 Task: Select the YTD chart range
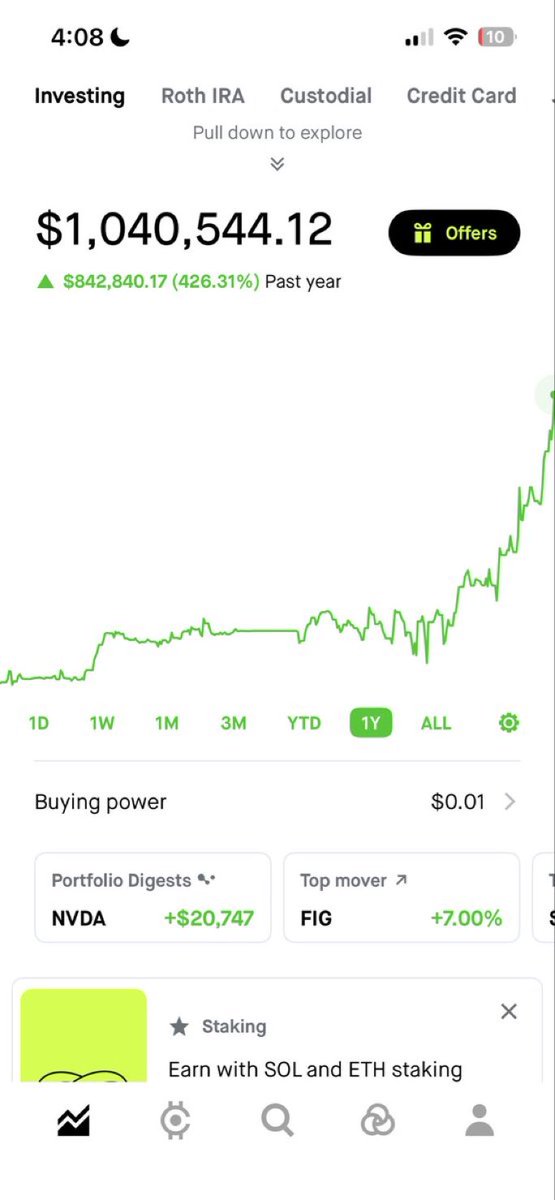tap(303, 722)
